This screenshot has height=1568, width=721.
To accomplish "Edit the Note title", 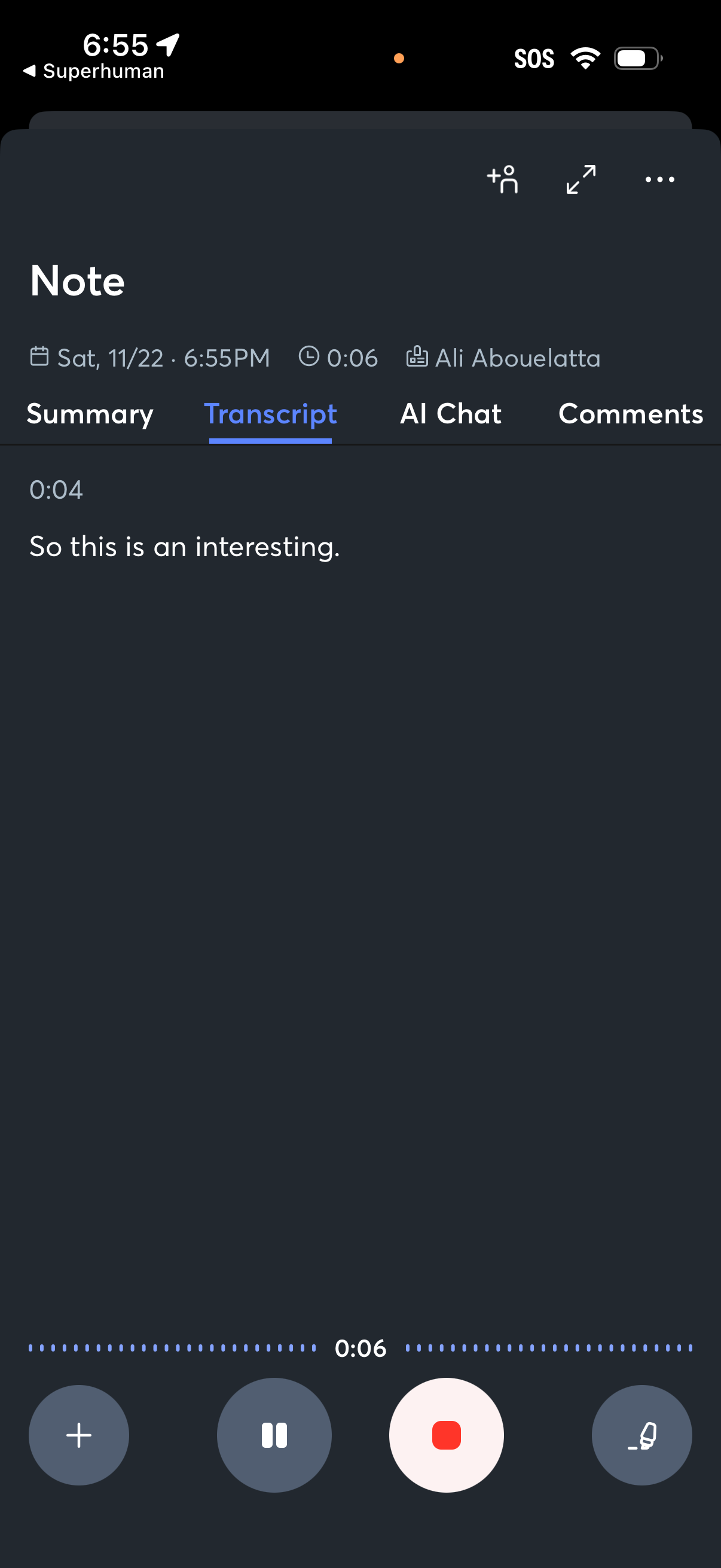I will click(78, 281).
